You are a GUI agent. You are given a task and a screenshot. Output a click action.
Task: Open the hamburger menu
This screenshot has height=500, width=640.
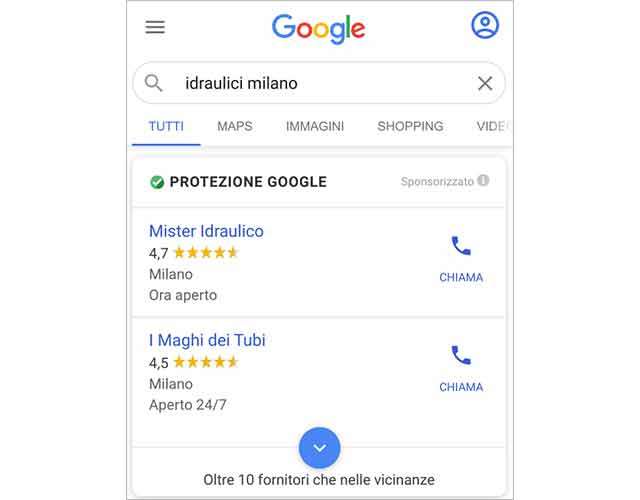pyautogui.click(x=155, y=27)
